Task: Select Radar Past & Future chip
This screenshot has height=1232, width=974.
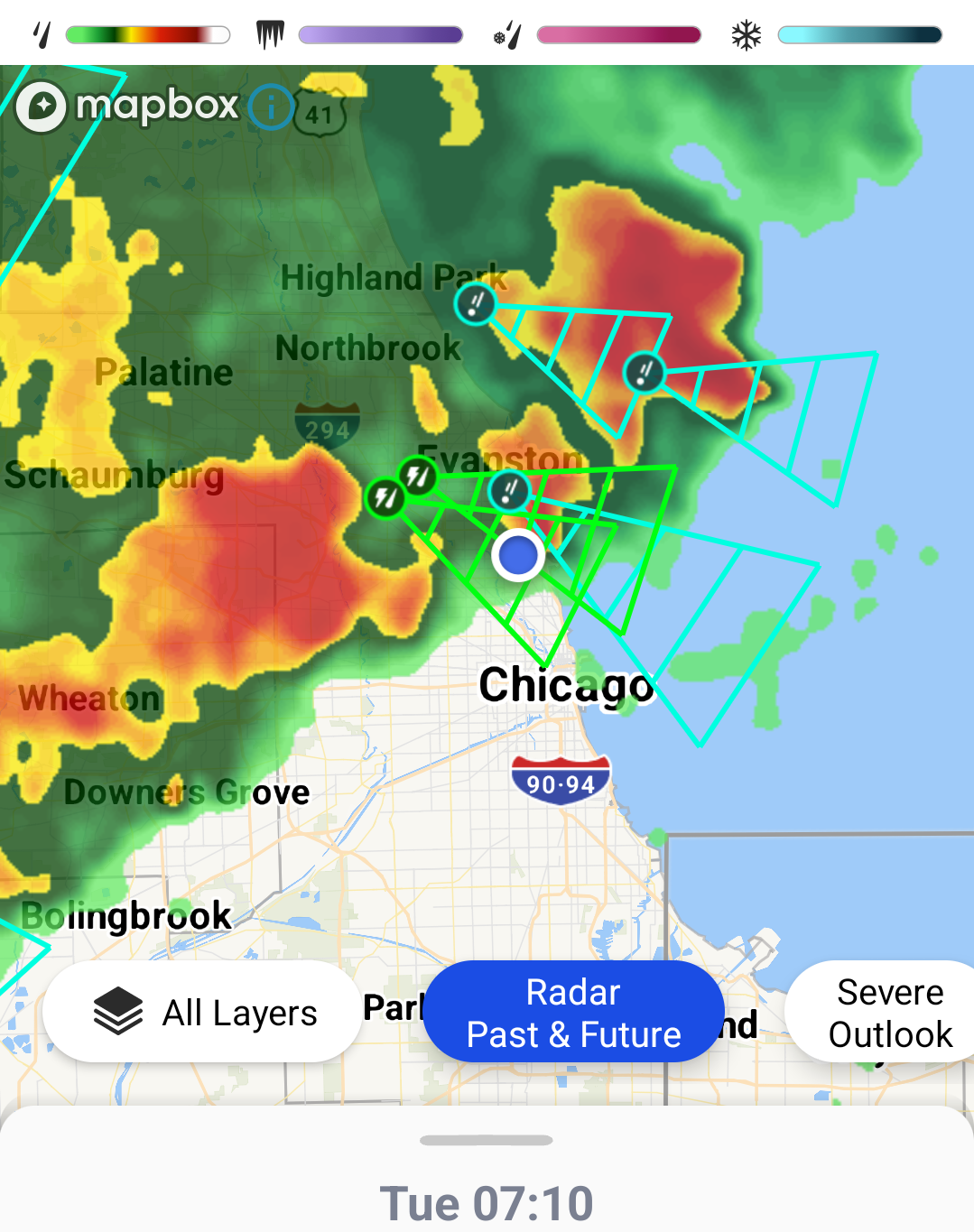Action: (573, 1013)
